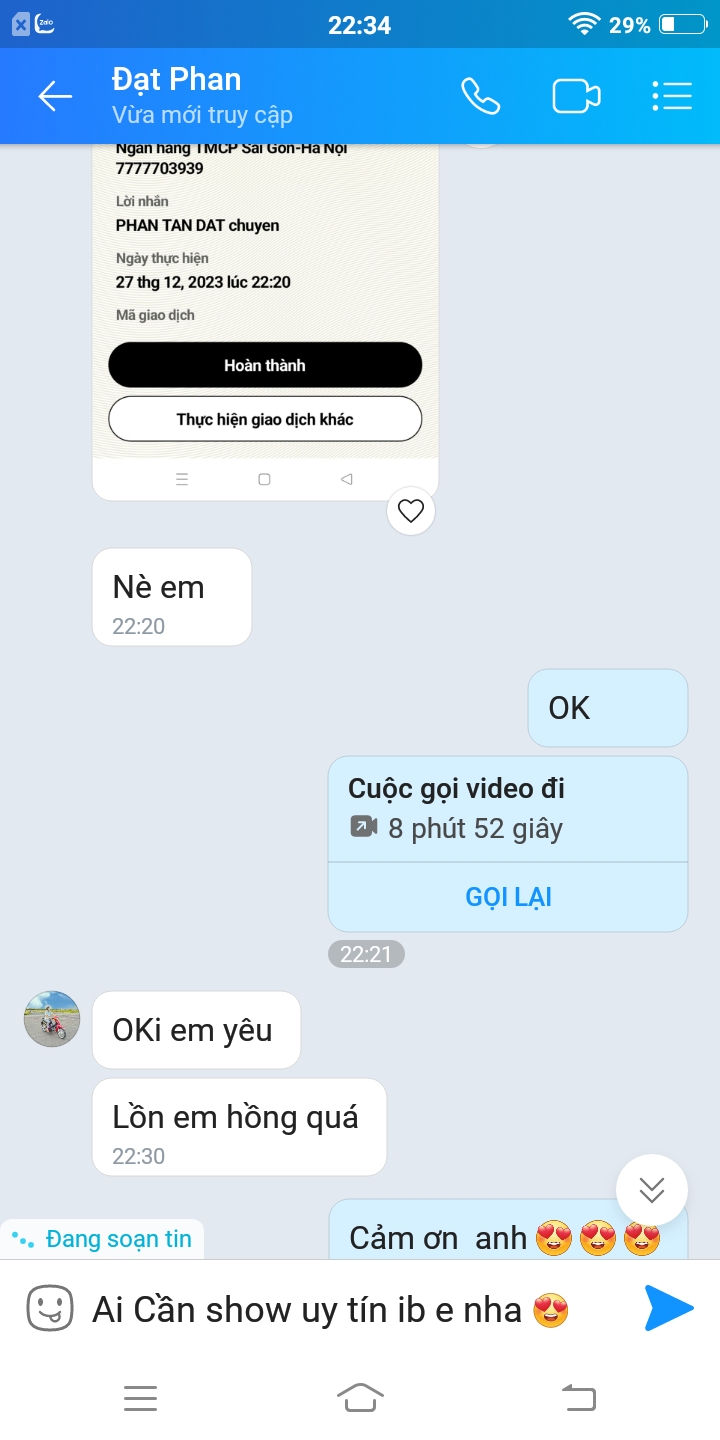Focus the message text field

pyautogui.click(x=330, y=1309)
